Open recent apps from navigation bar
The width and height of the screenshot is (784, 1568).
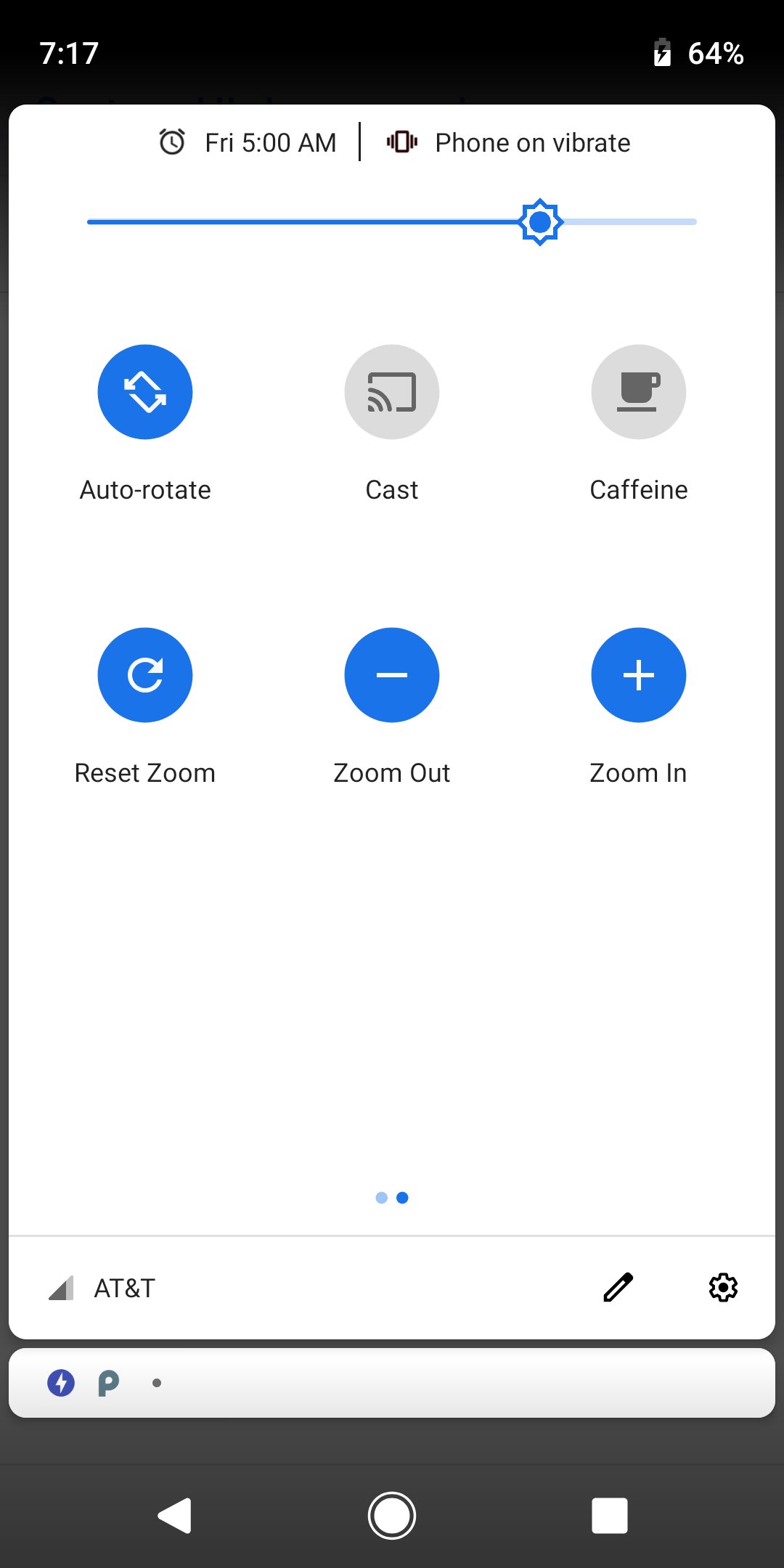click(x=610, y=1516)
